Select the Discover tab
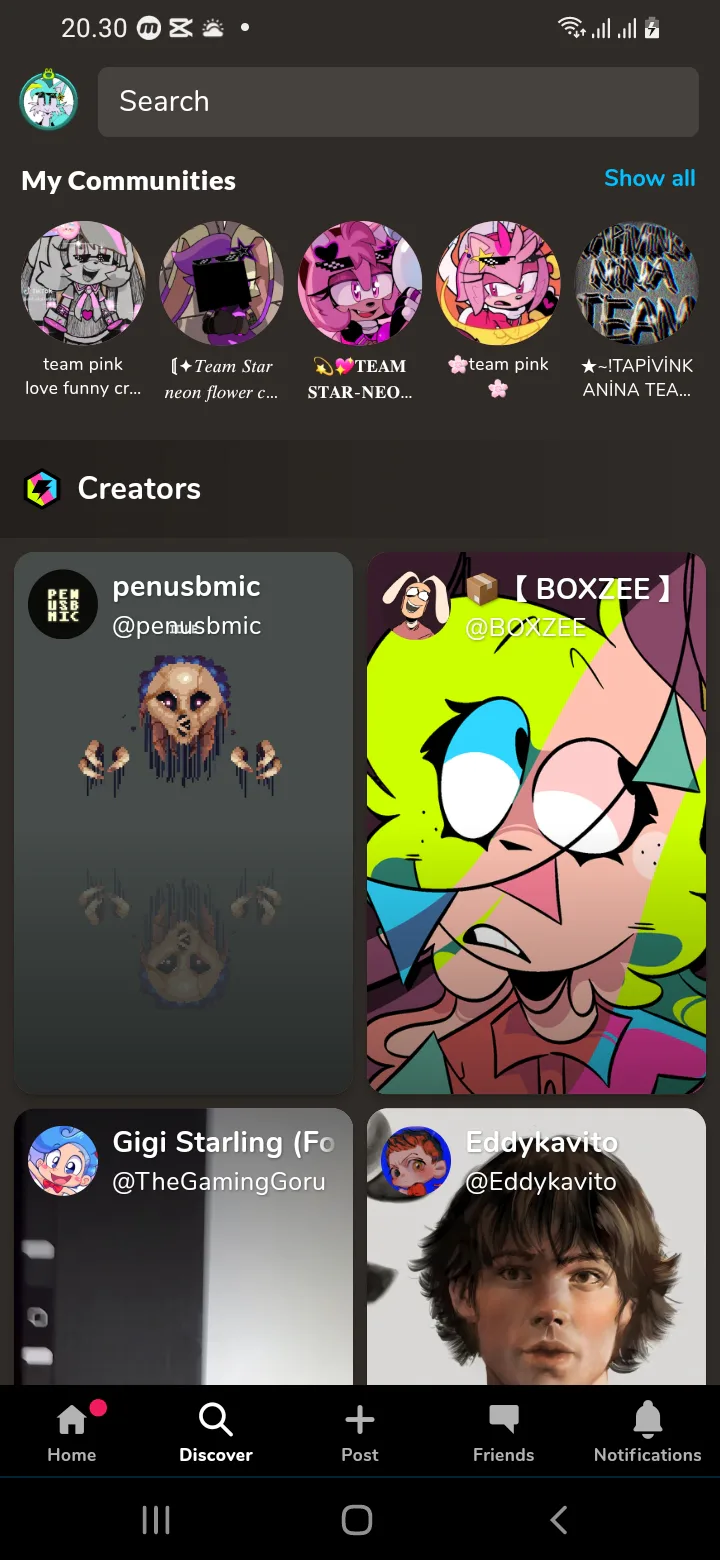Viewport: 720px width, 1560px height. point(216,1432)
